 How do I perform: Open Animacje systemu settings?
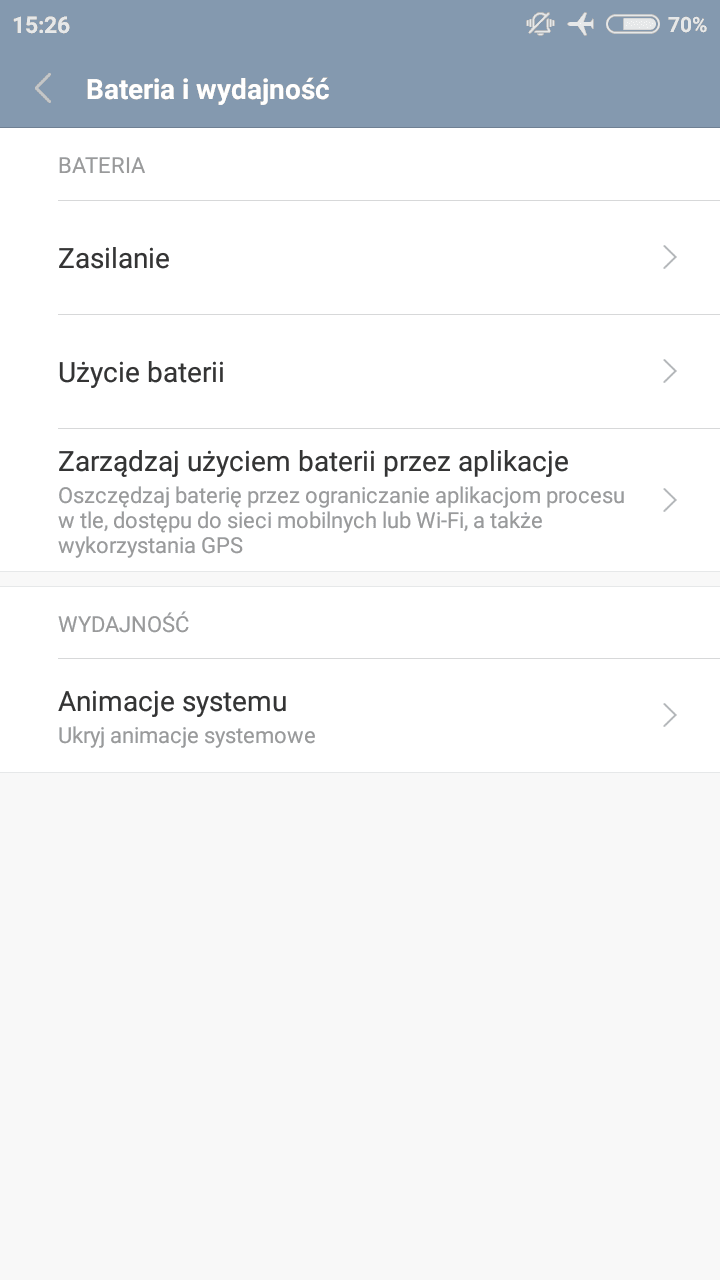click(x=360, y=716)
